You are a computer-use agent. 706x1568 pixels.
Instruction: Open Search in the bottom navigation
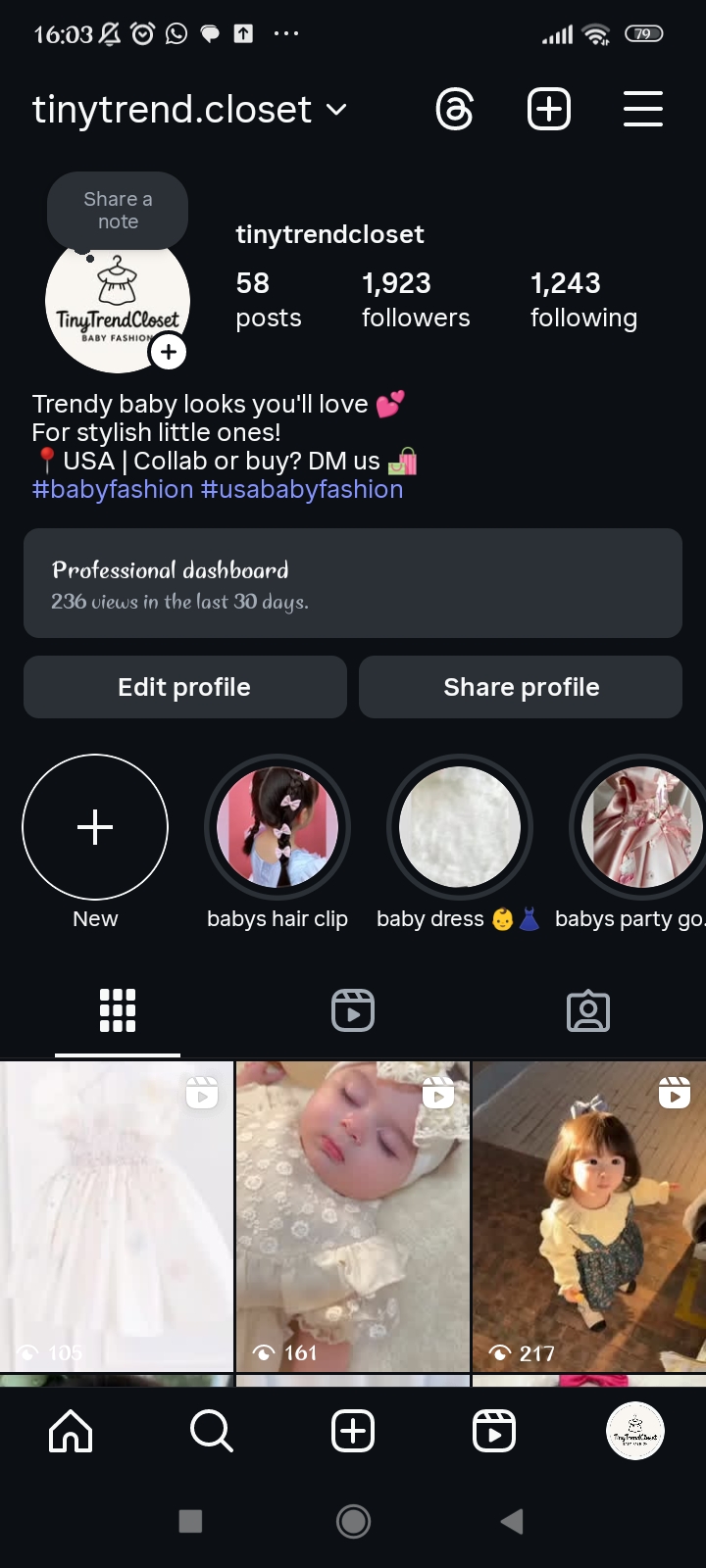(212, 1432)
